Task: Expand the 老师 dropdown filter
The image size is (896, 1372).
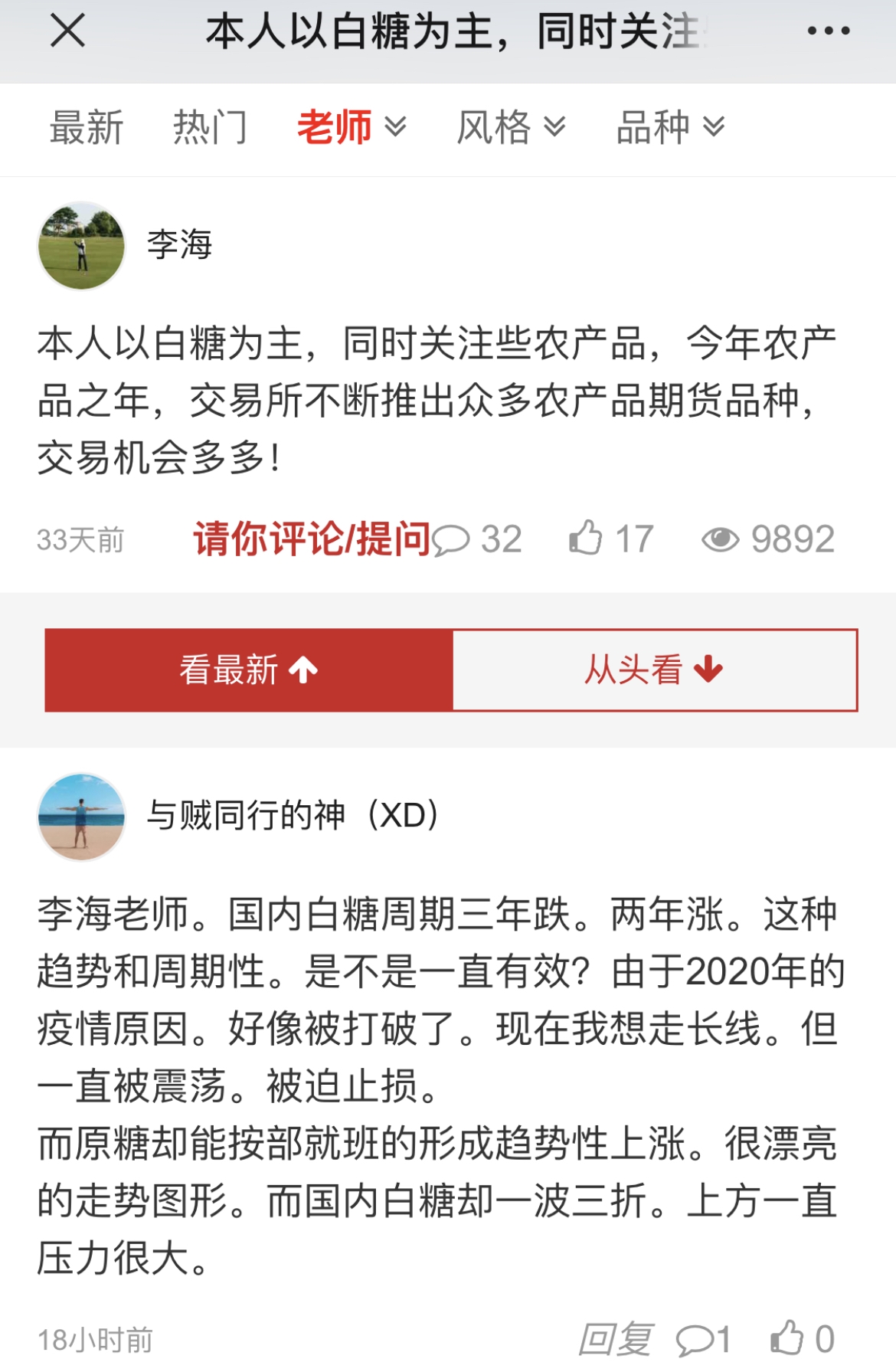Action: point(352,127)
